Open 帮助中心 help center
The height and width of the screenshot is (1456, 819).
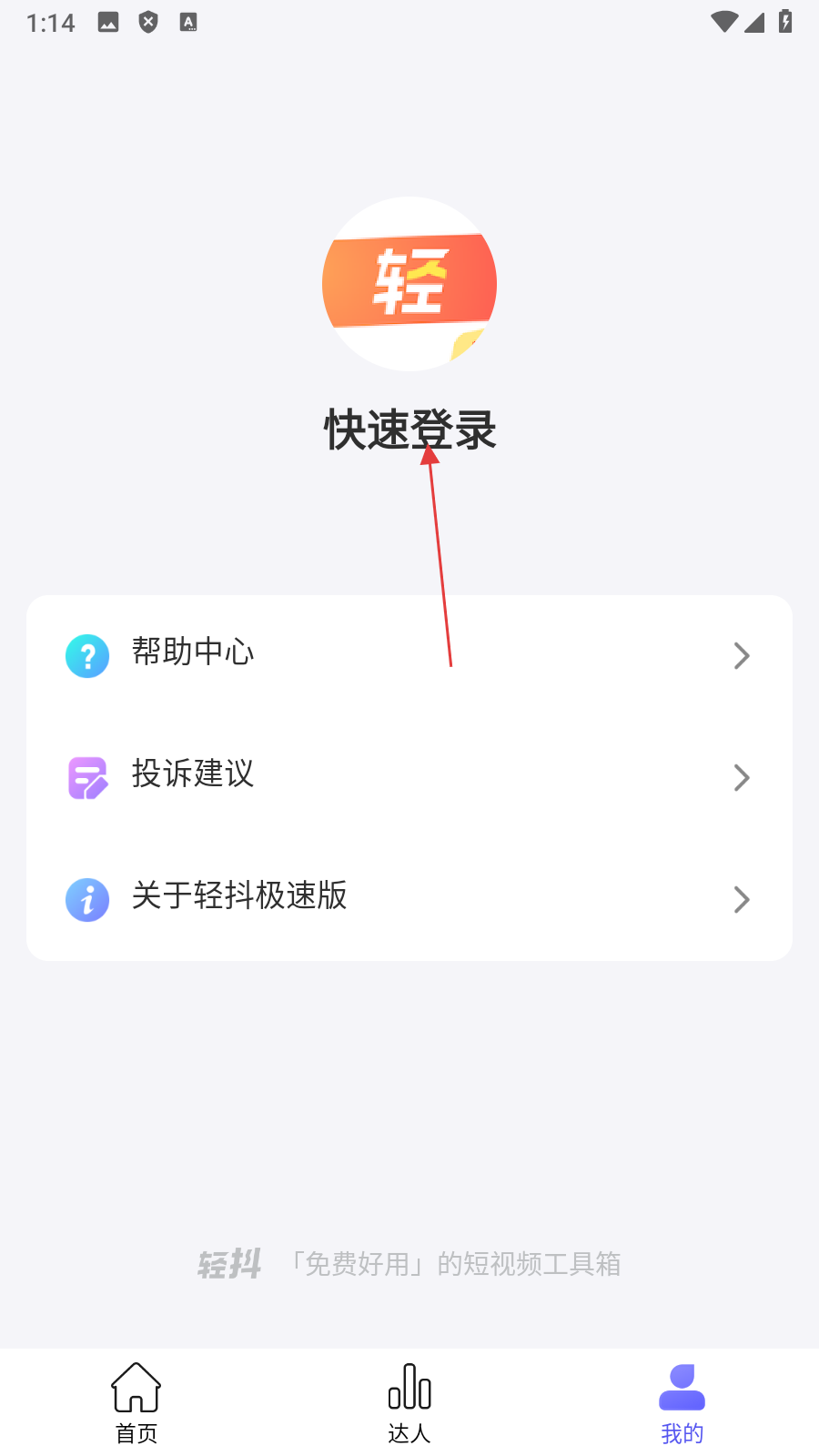pyautogui.click(x=409, y=655)
